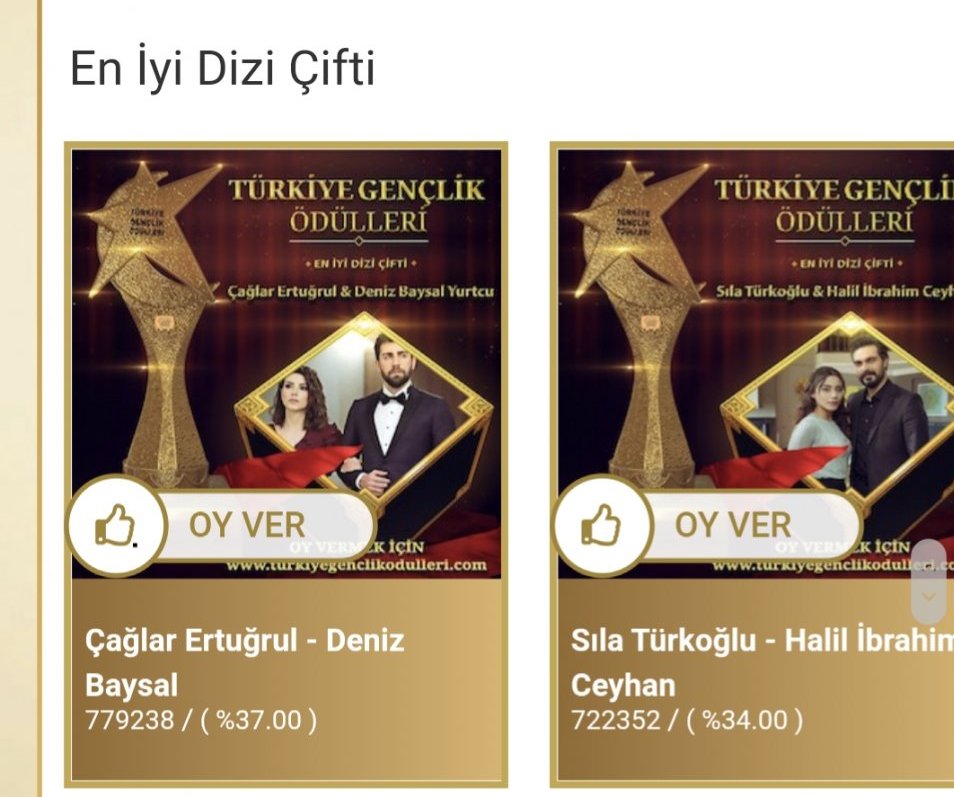Viewport: 954px width, 797px height.
Task: Vote for Çağlar Ertuğrul - Deniz Baysal
Action: tap(222, 525)
